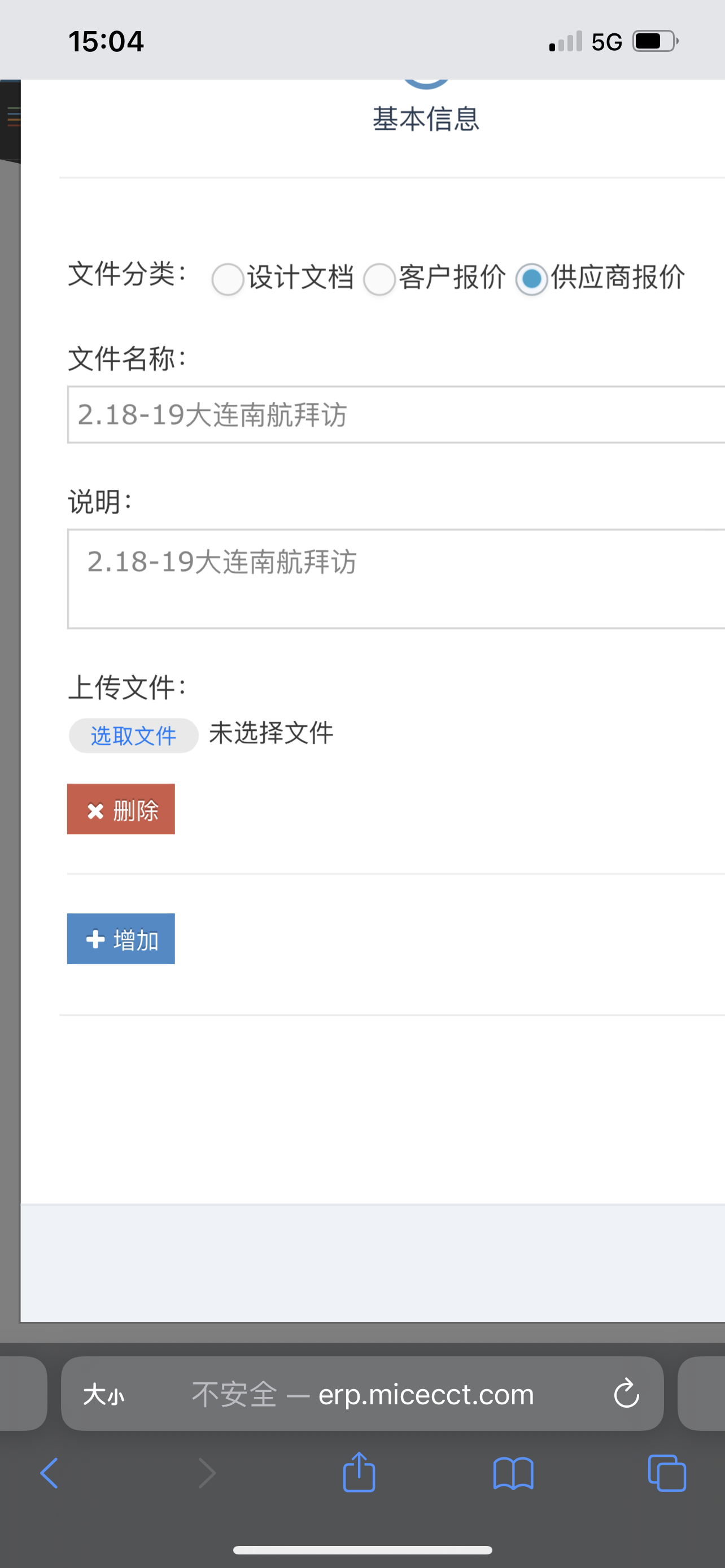Select the 设计文档 radio option
This screenshot has height=1568, width=725.
tap(228, 279)
